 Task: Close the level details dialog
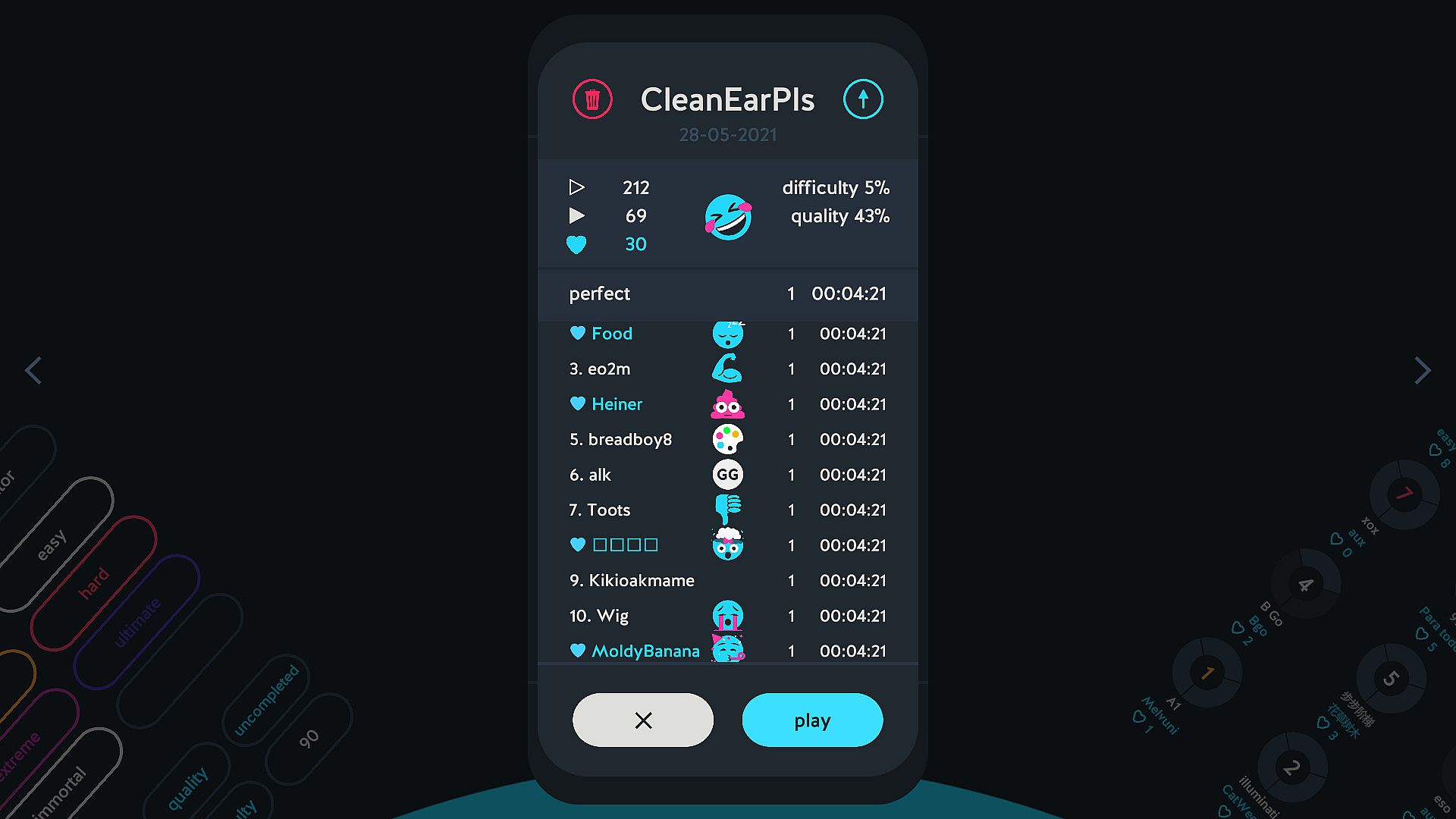[643, 720]
